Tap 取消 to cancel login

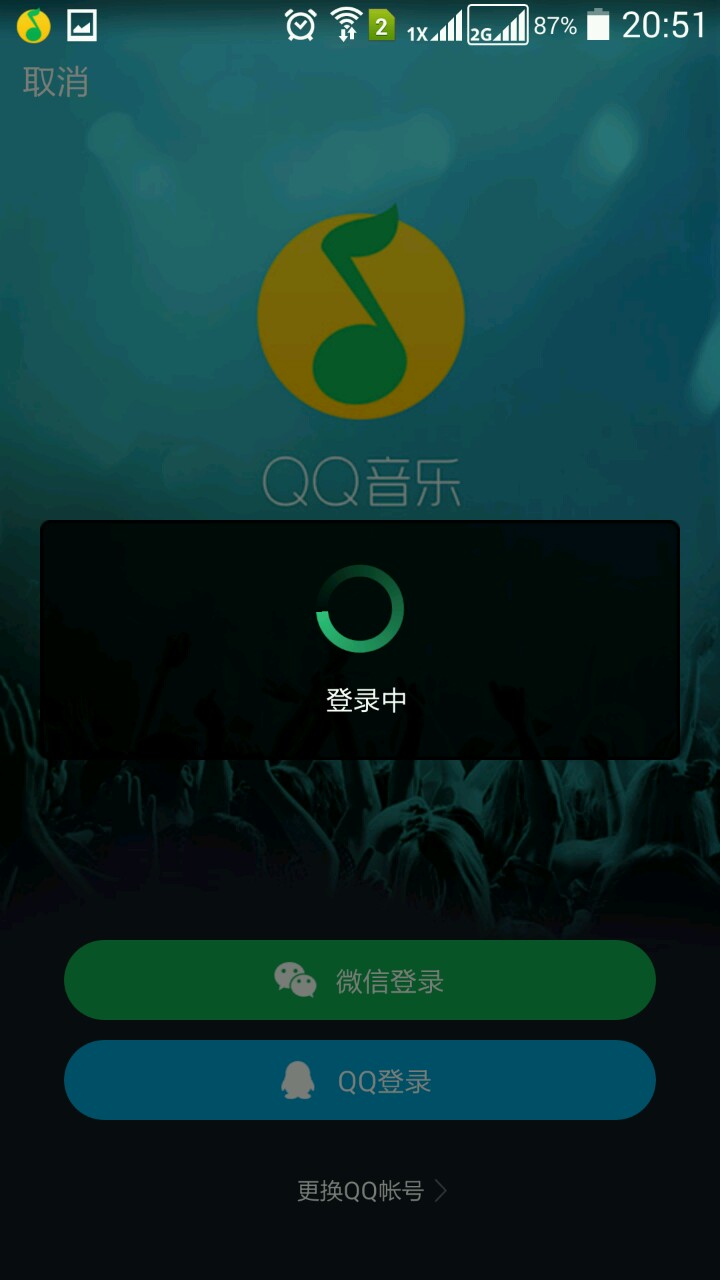point(56,82)
